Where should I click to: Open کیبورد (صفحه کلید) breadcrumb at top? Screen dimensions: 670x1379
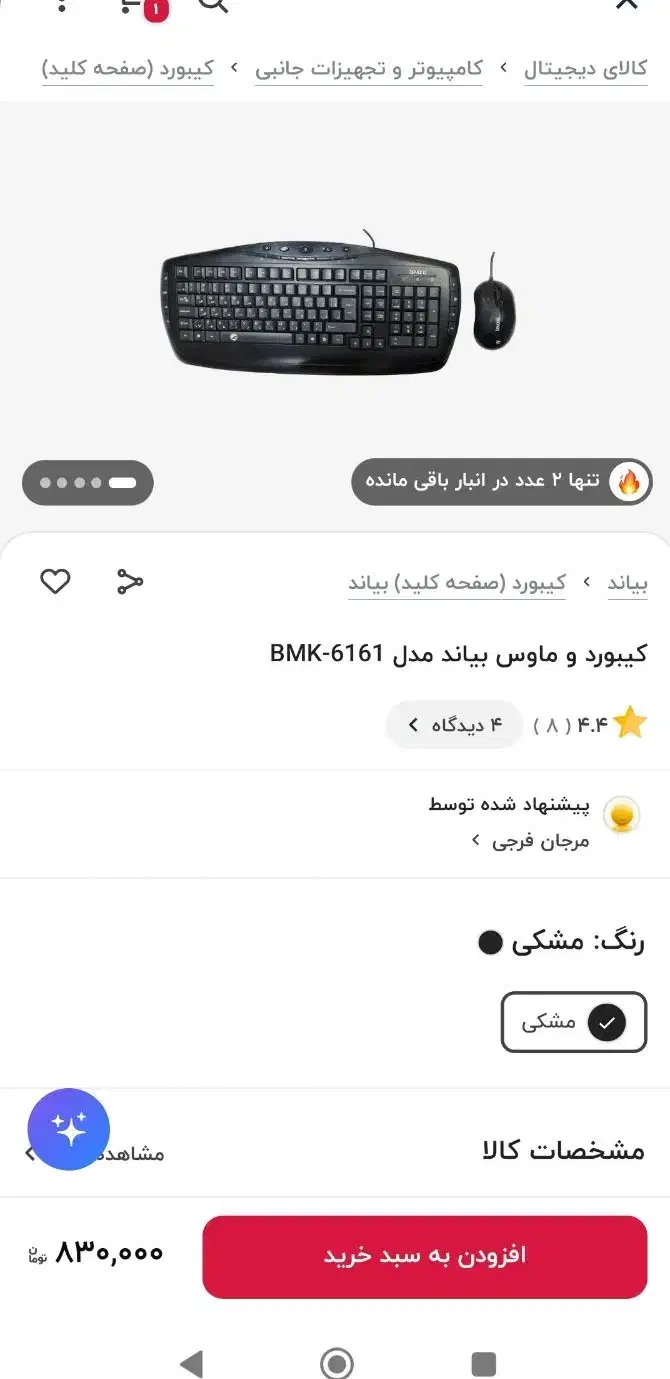[128, 69]
